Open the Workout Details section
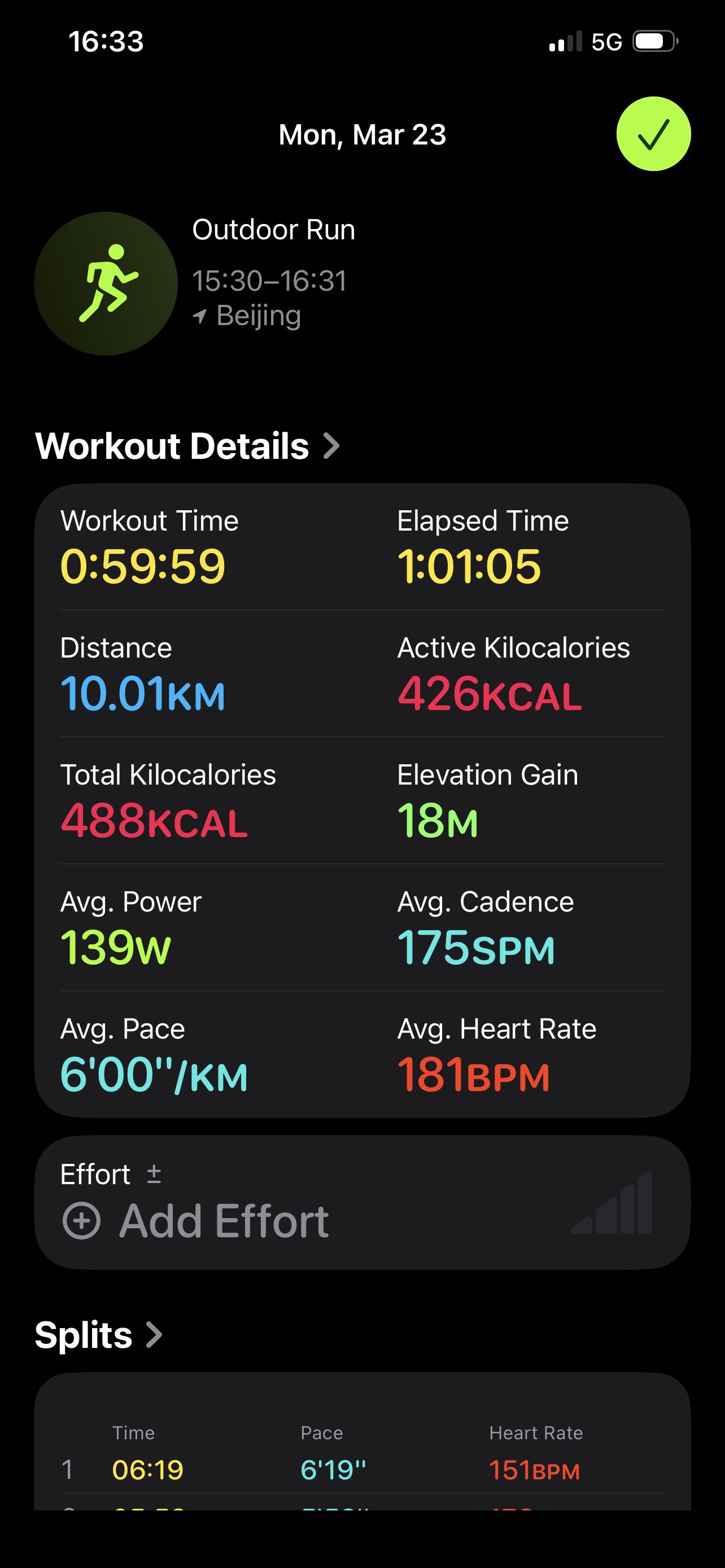This screenshot has height=1568, width=725. tap(187, 446)
